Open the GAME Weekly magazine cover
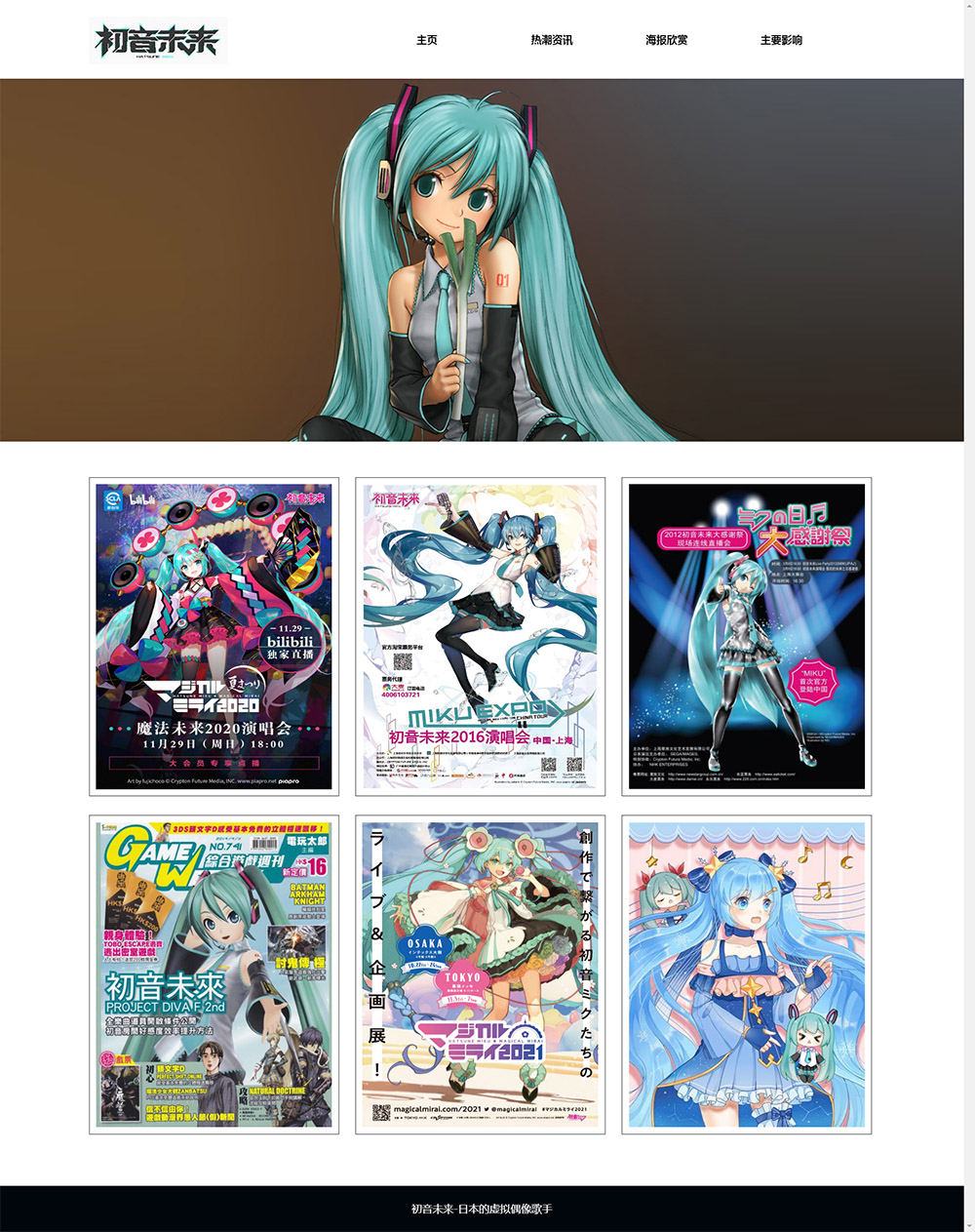The height and width of the screenshot is (1232, 975). 214,974
